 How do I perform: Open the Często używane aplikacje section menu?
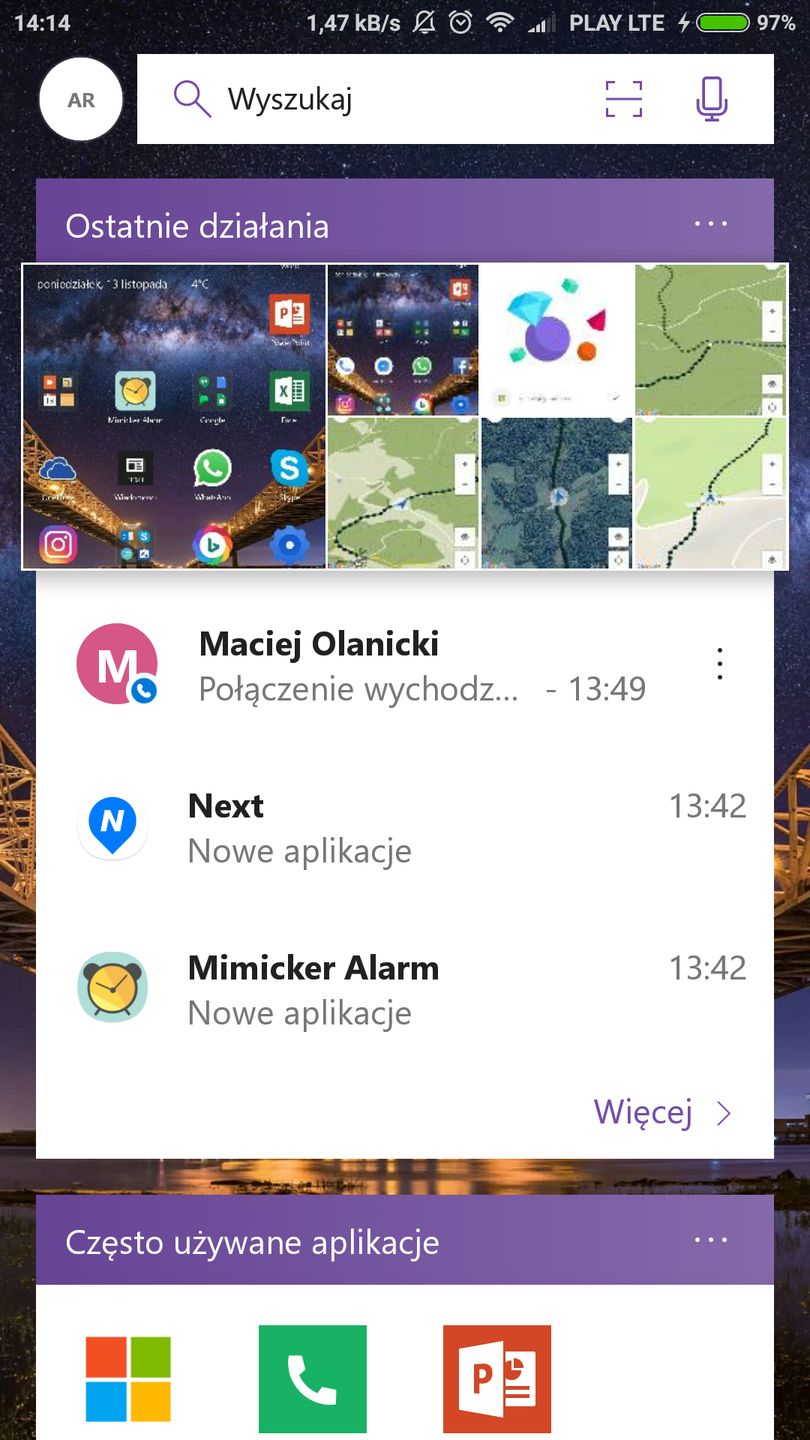point(710,1240)
